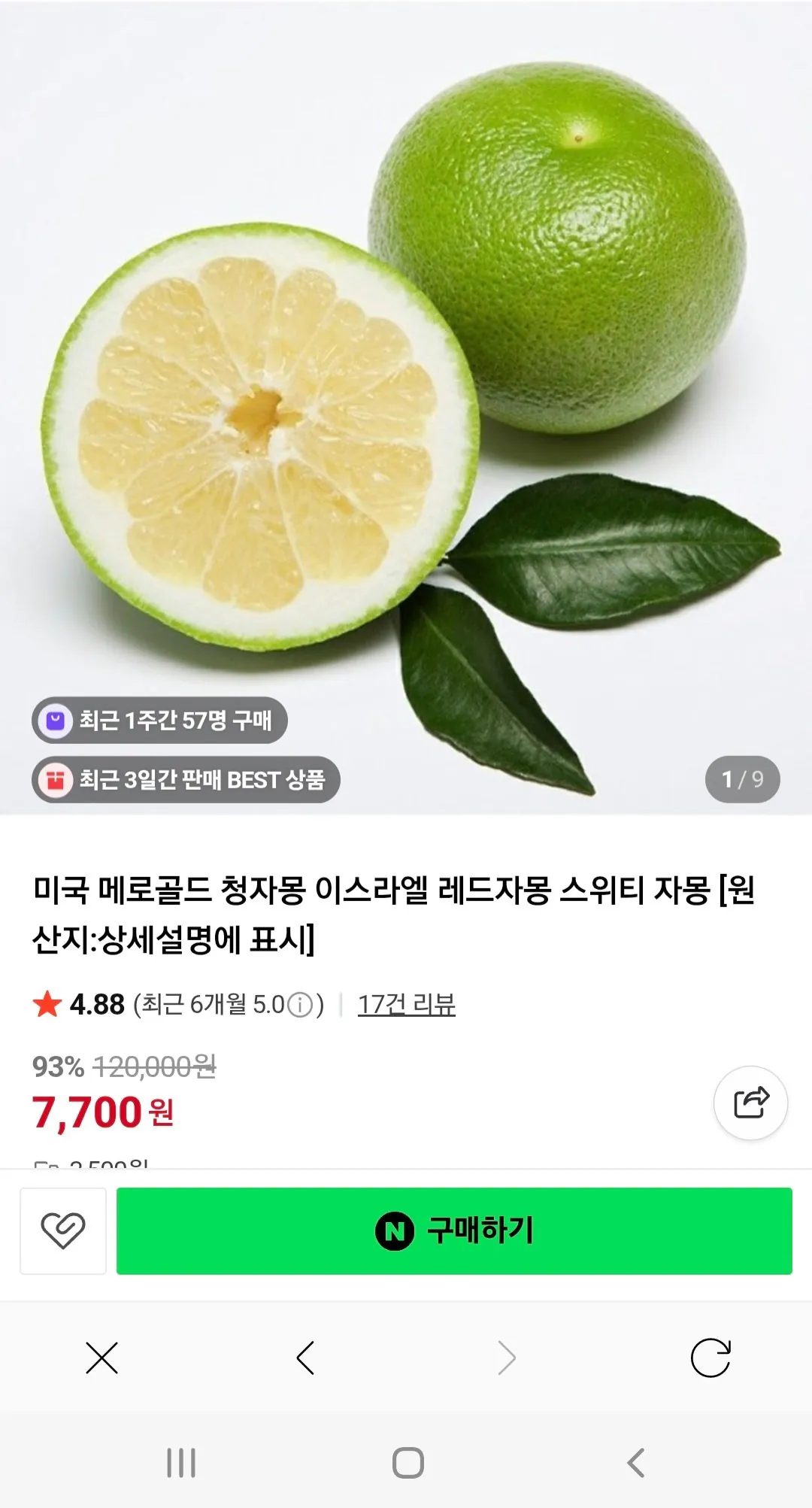Tap the N Pay logo on the buy button
This screenshot has width=812, height=1508.
[393, 1231]
